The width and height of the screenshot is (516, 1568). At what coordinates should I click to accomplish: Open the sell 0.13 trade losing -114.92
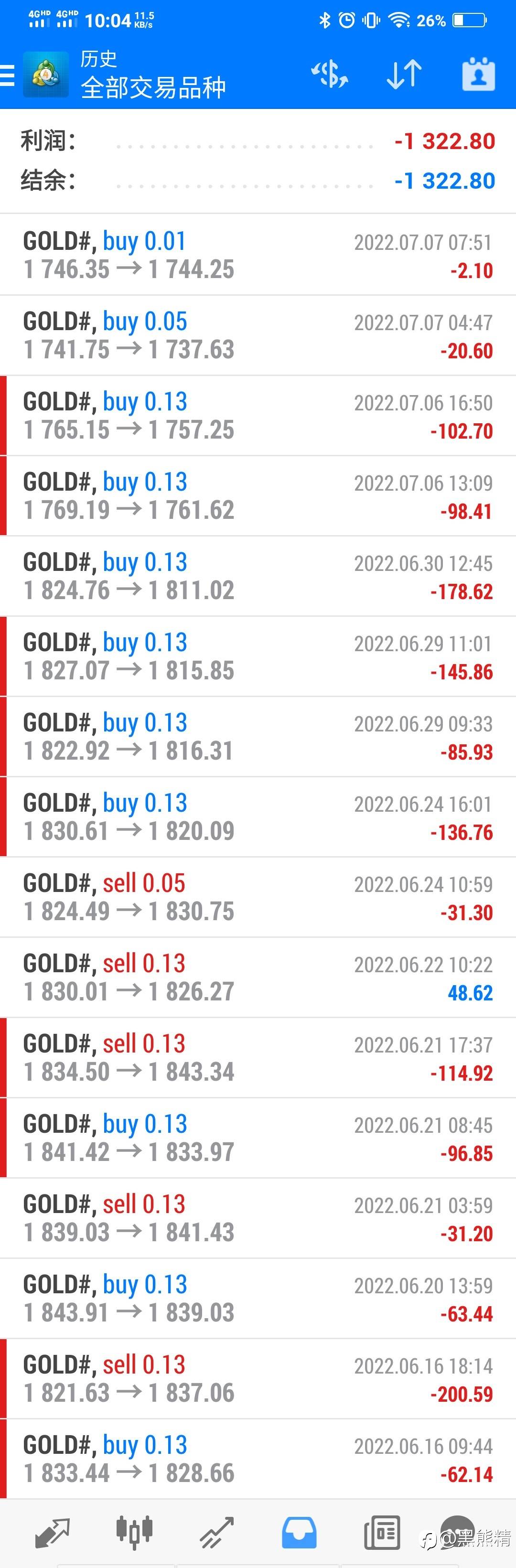click(258, 1058)
